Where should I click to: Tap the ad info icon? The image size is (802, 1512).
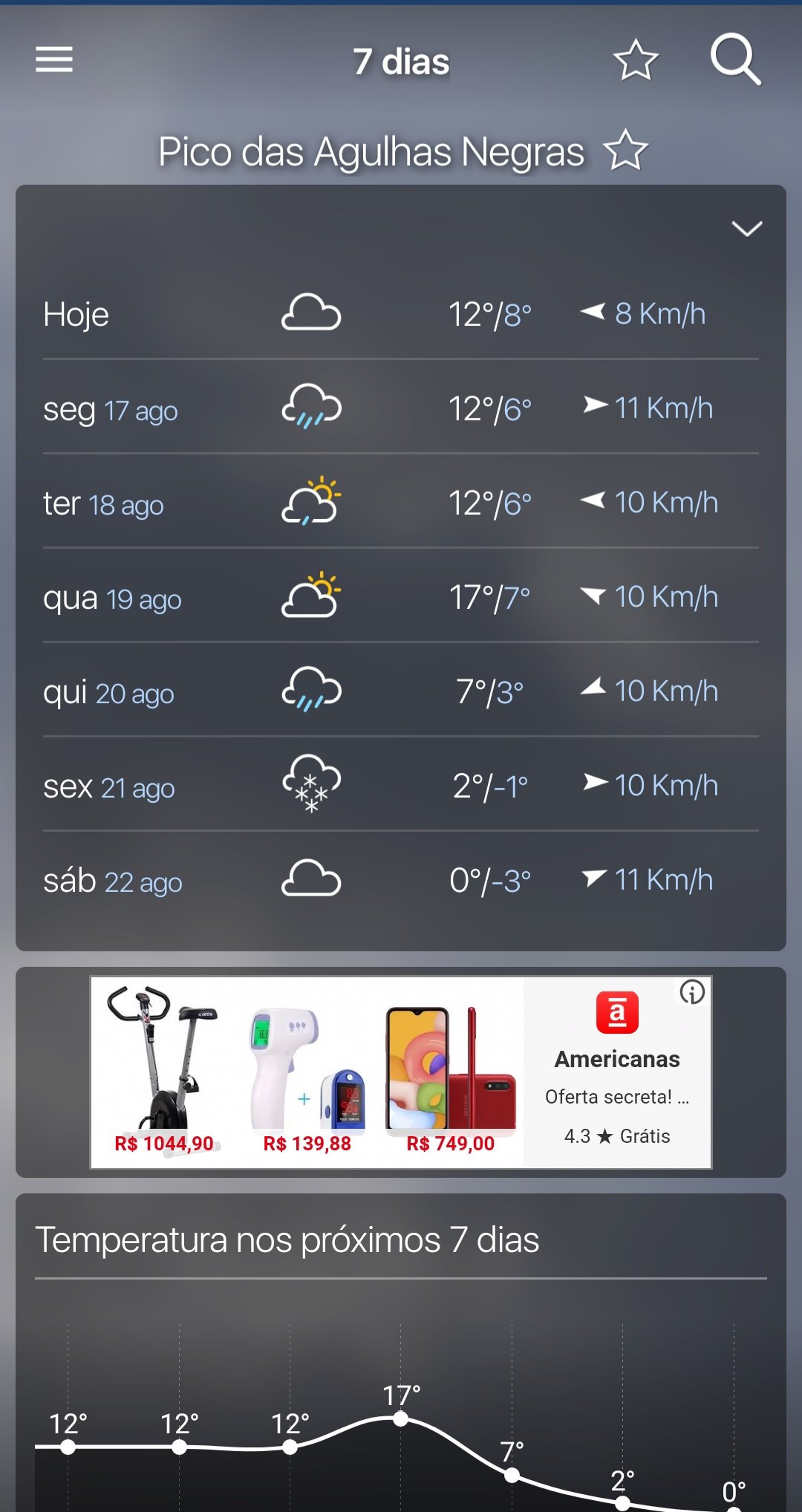point(692,992)
